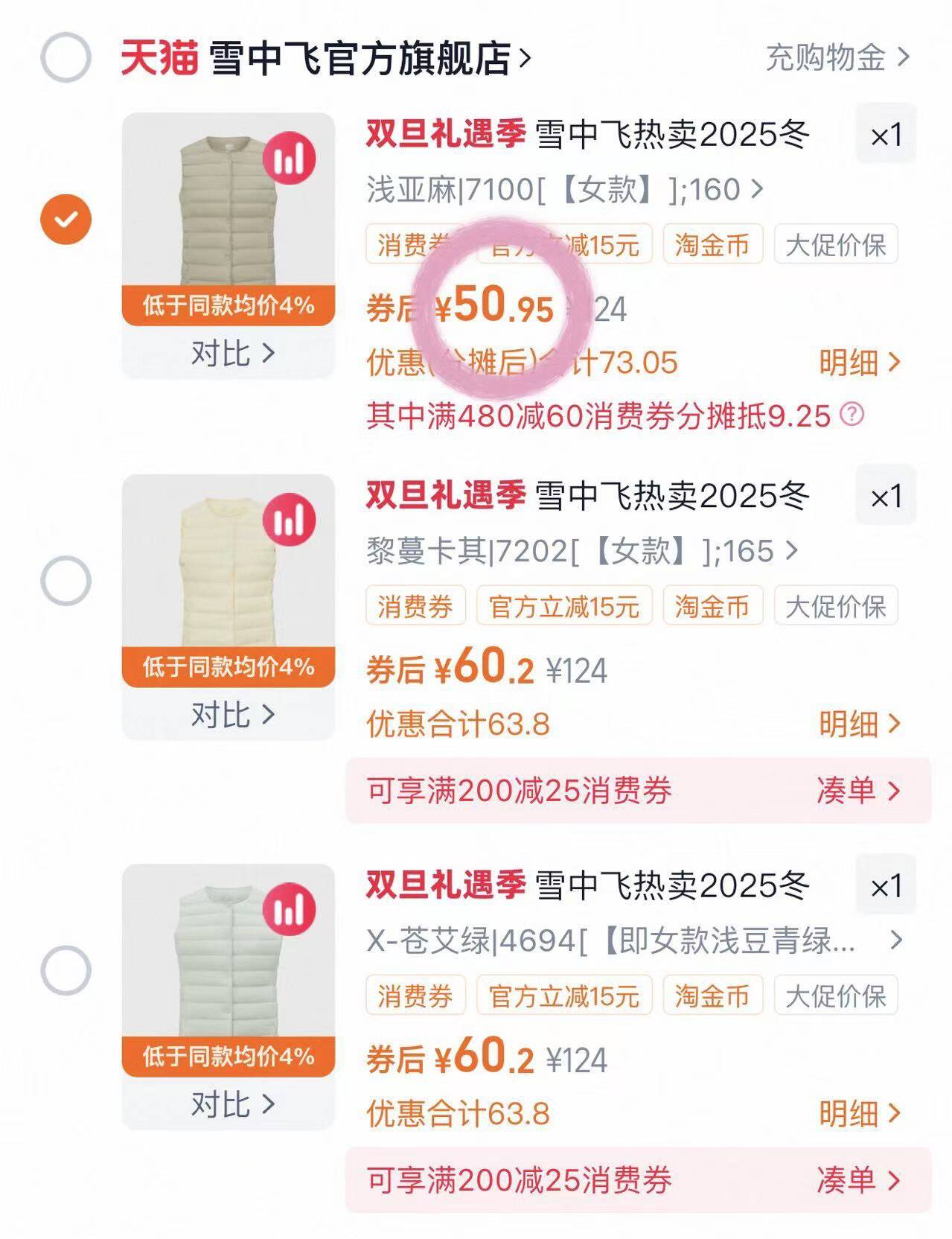Open the help icon beside 分摊抵9.25

click(x=852, y=414)
